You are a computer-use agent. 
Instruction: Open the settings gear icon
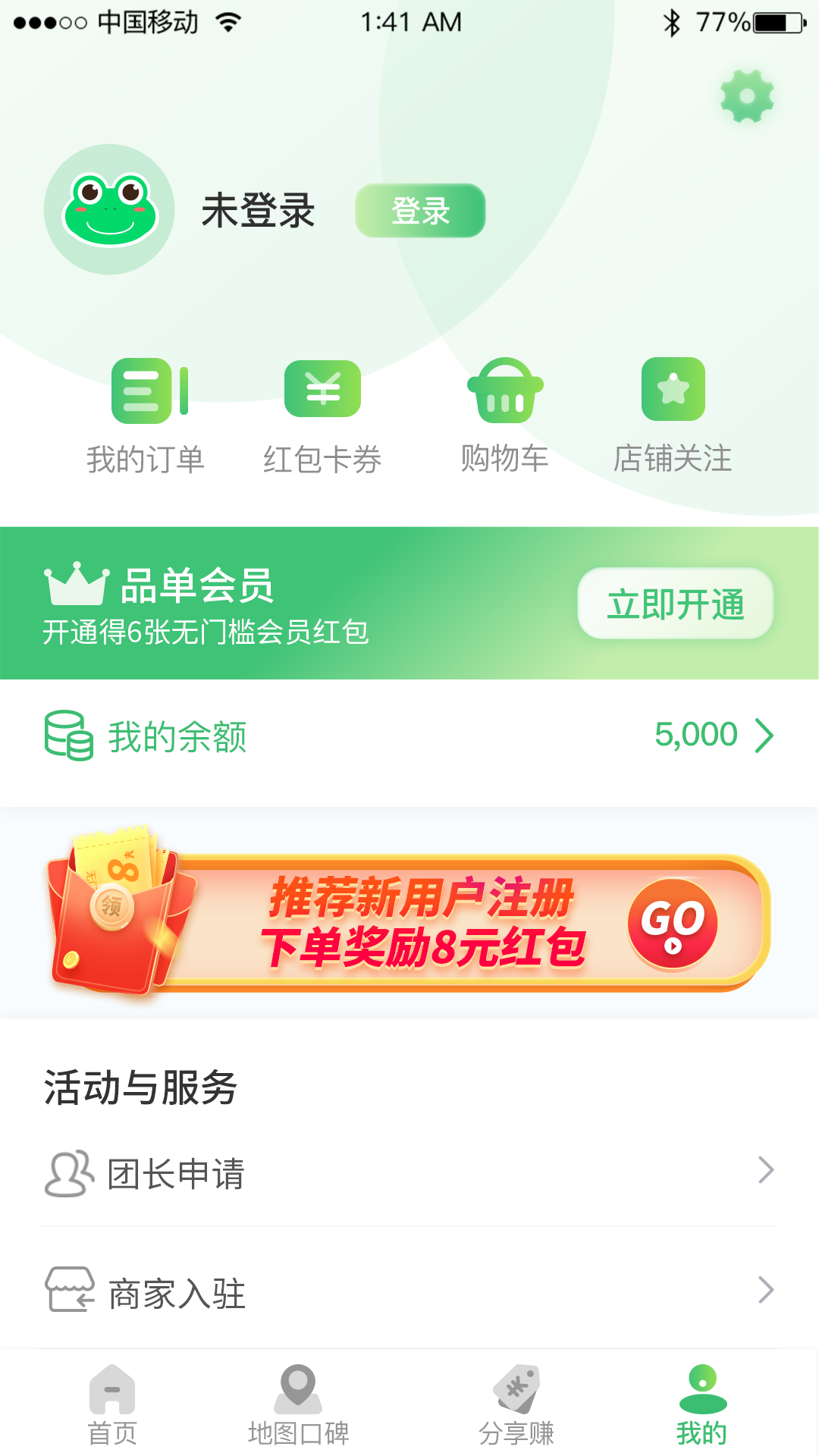click(x=747, y=96)
